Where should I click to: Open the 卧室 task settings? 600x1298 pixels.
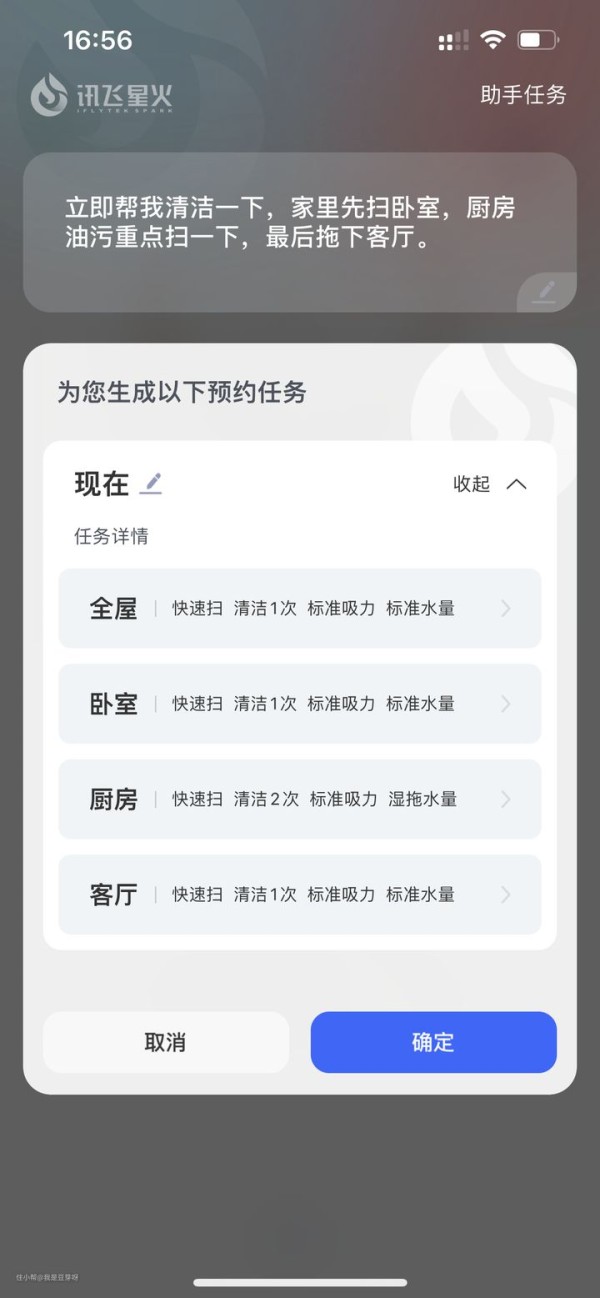pyautogui.click(x=300, y=704)
